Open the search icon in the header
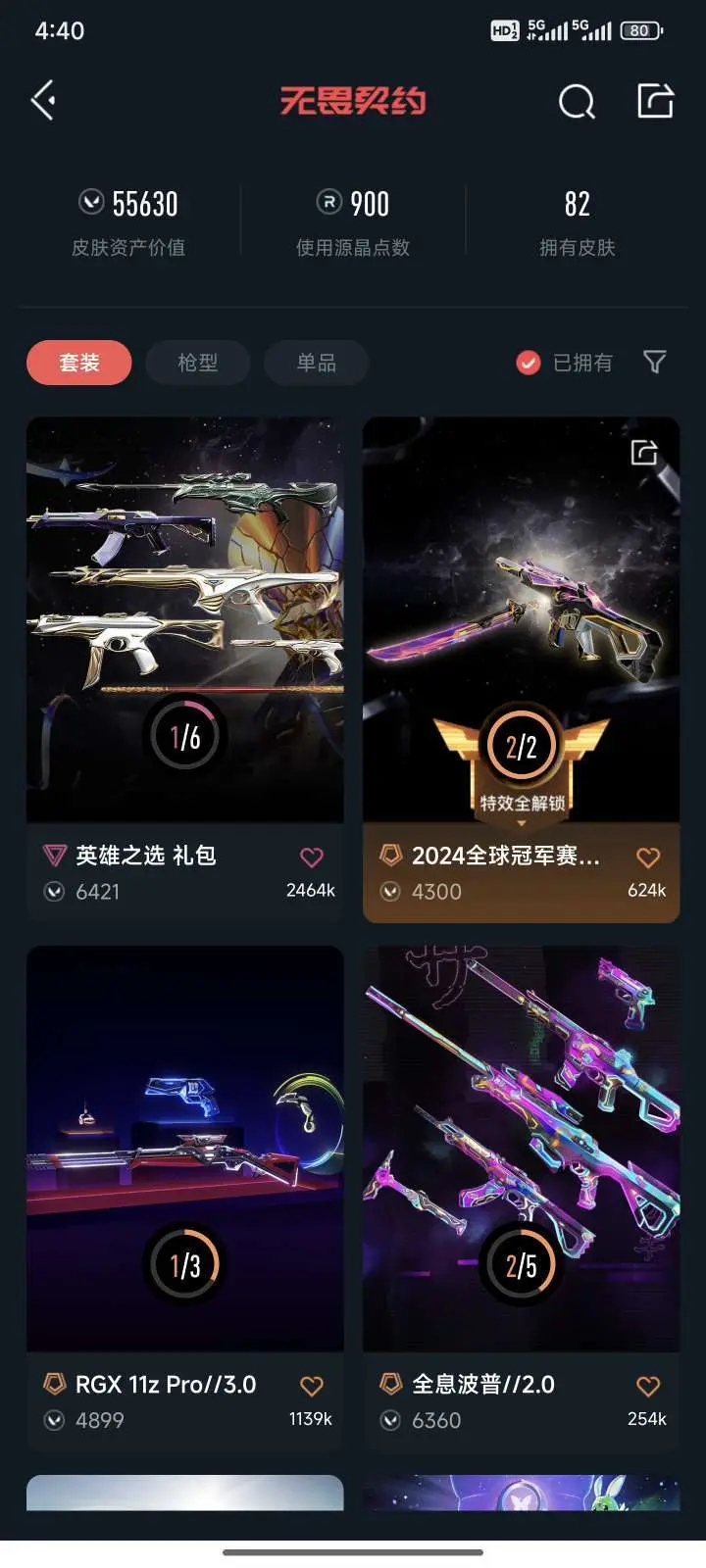 577,101
